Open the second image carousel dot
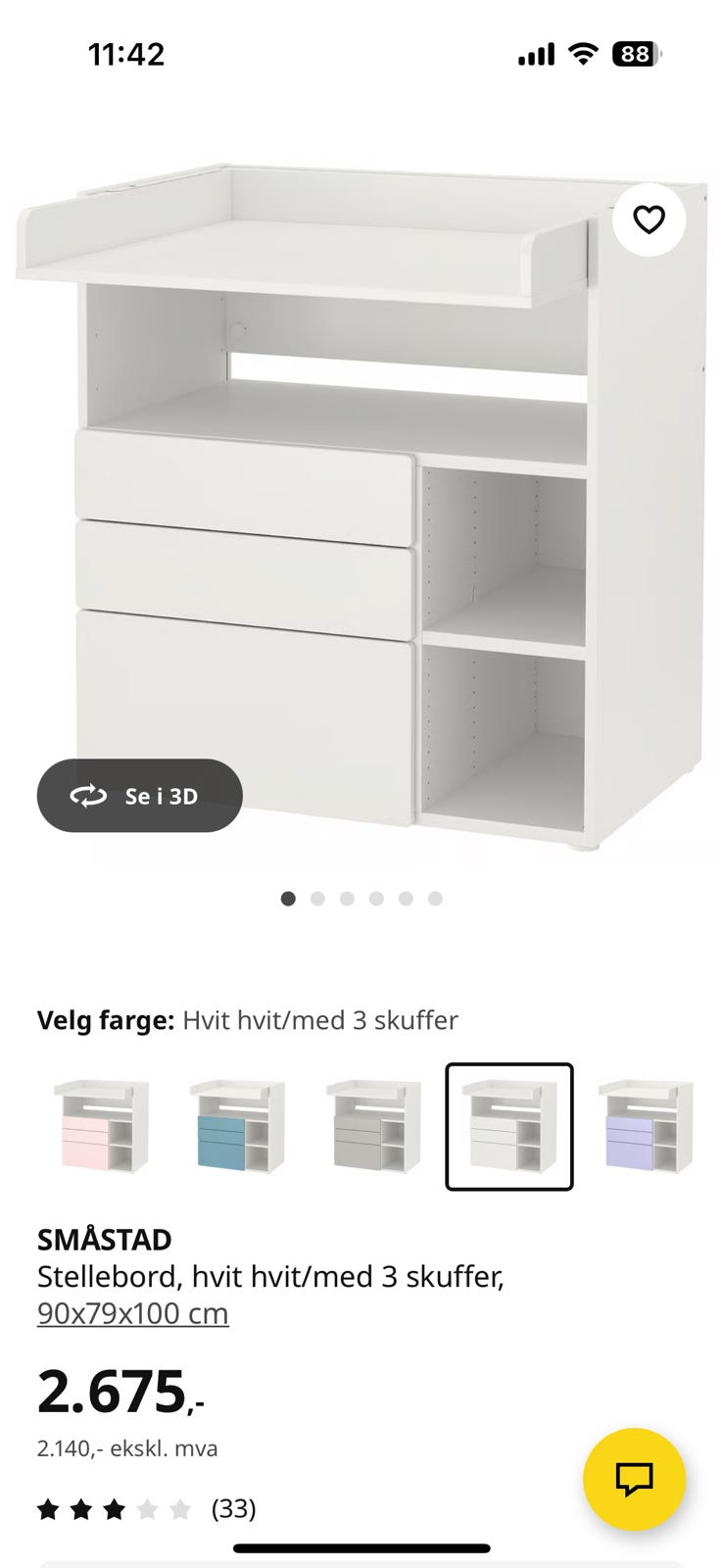Viewport: 723px width, 1568px height. 317,898
